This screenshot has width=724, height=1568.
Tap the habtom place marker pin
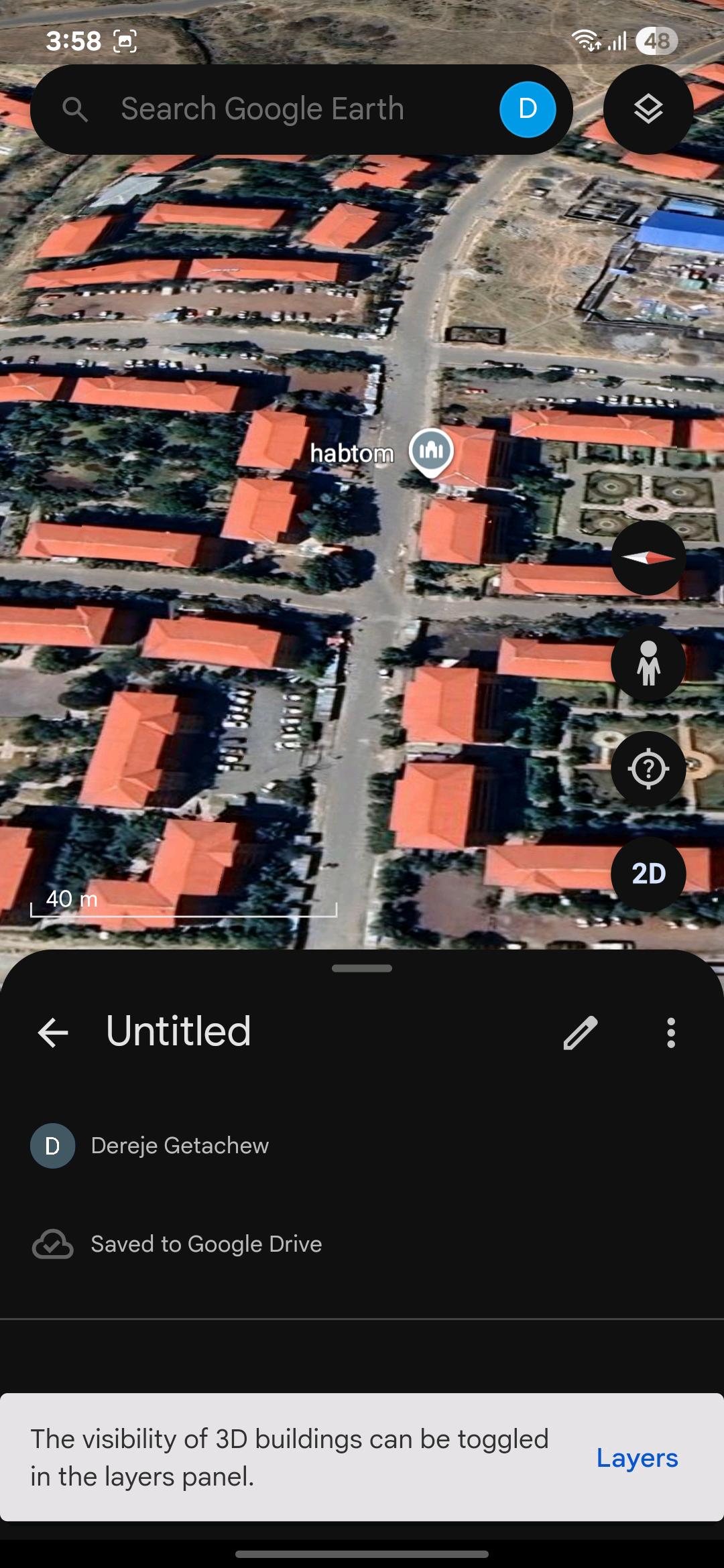pyautogui.click(x=430, y=452)
